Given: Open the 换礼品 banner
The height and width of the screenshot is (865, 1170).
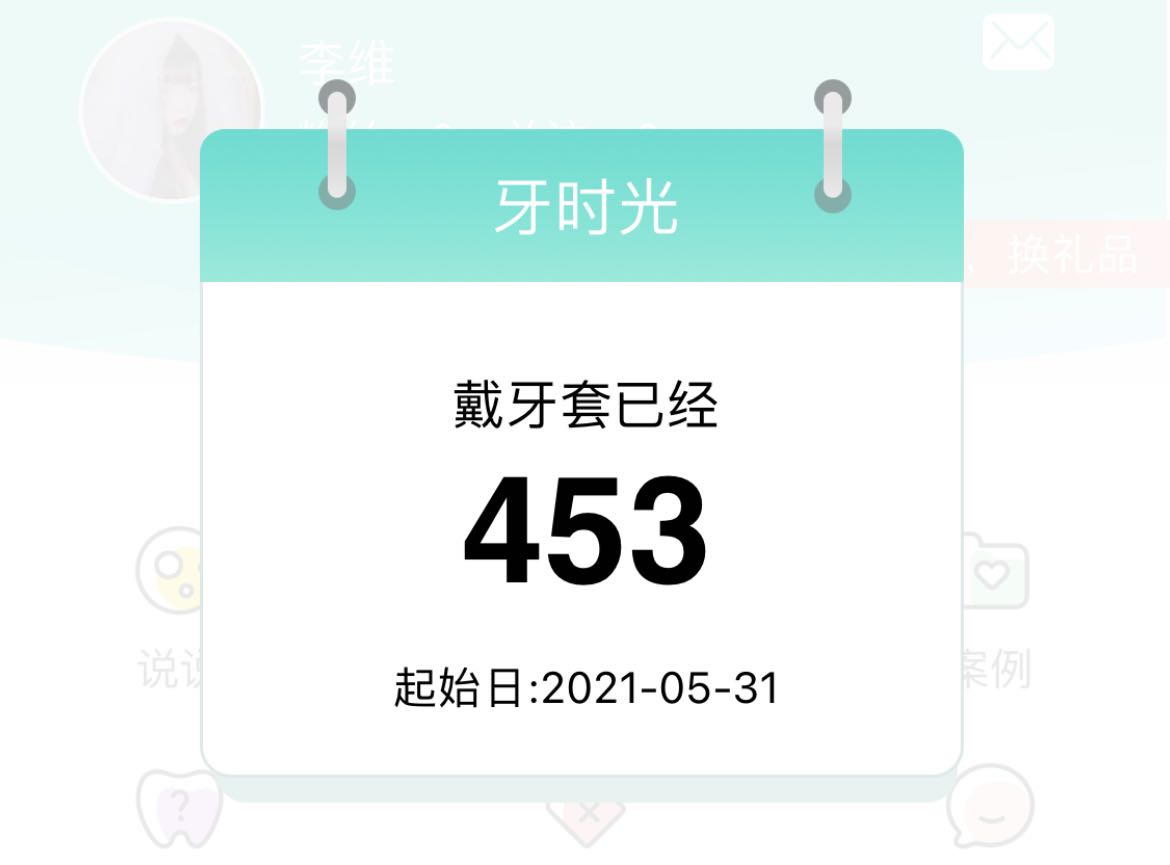Looking at the screenshot, I should [x=1070, y=256].
